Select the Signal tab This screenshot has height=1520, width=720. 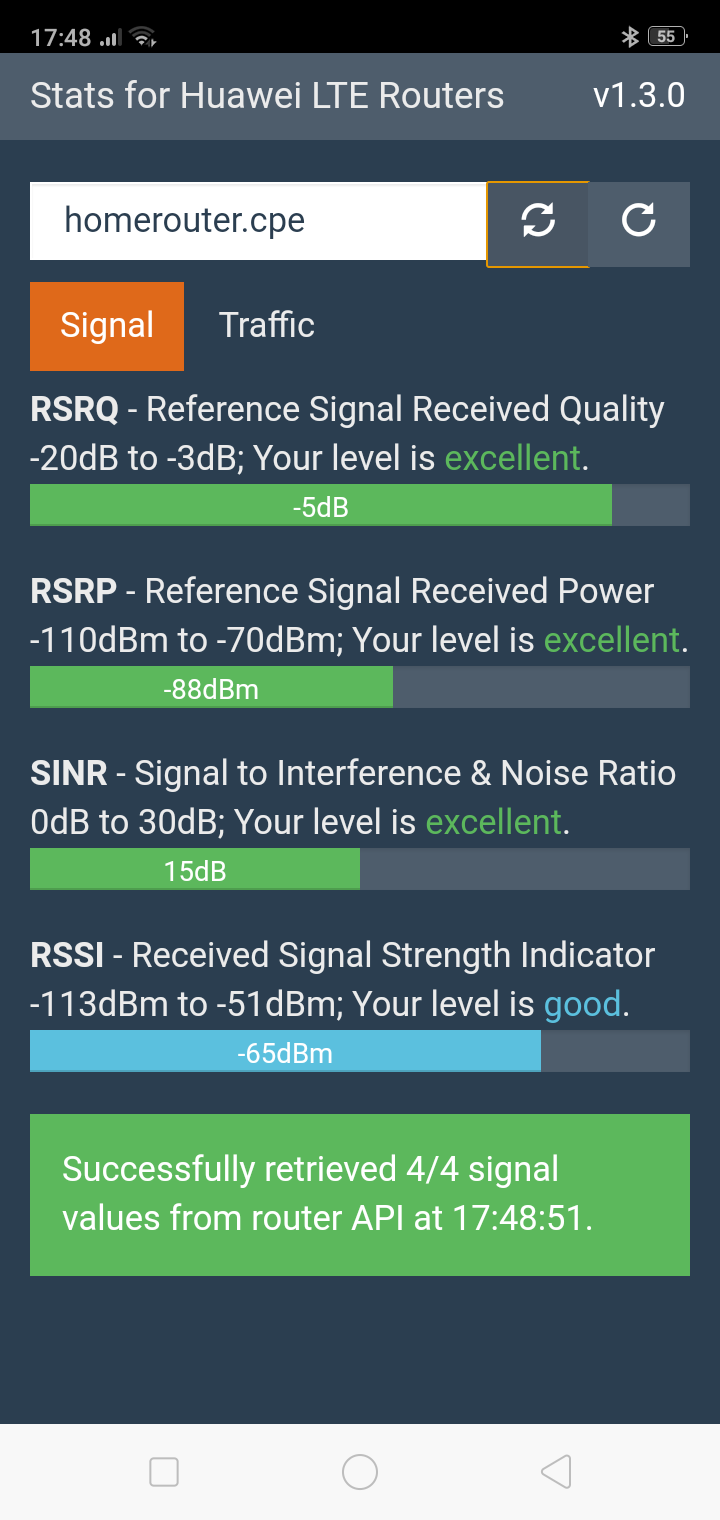point(106,325)
